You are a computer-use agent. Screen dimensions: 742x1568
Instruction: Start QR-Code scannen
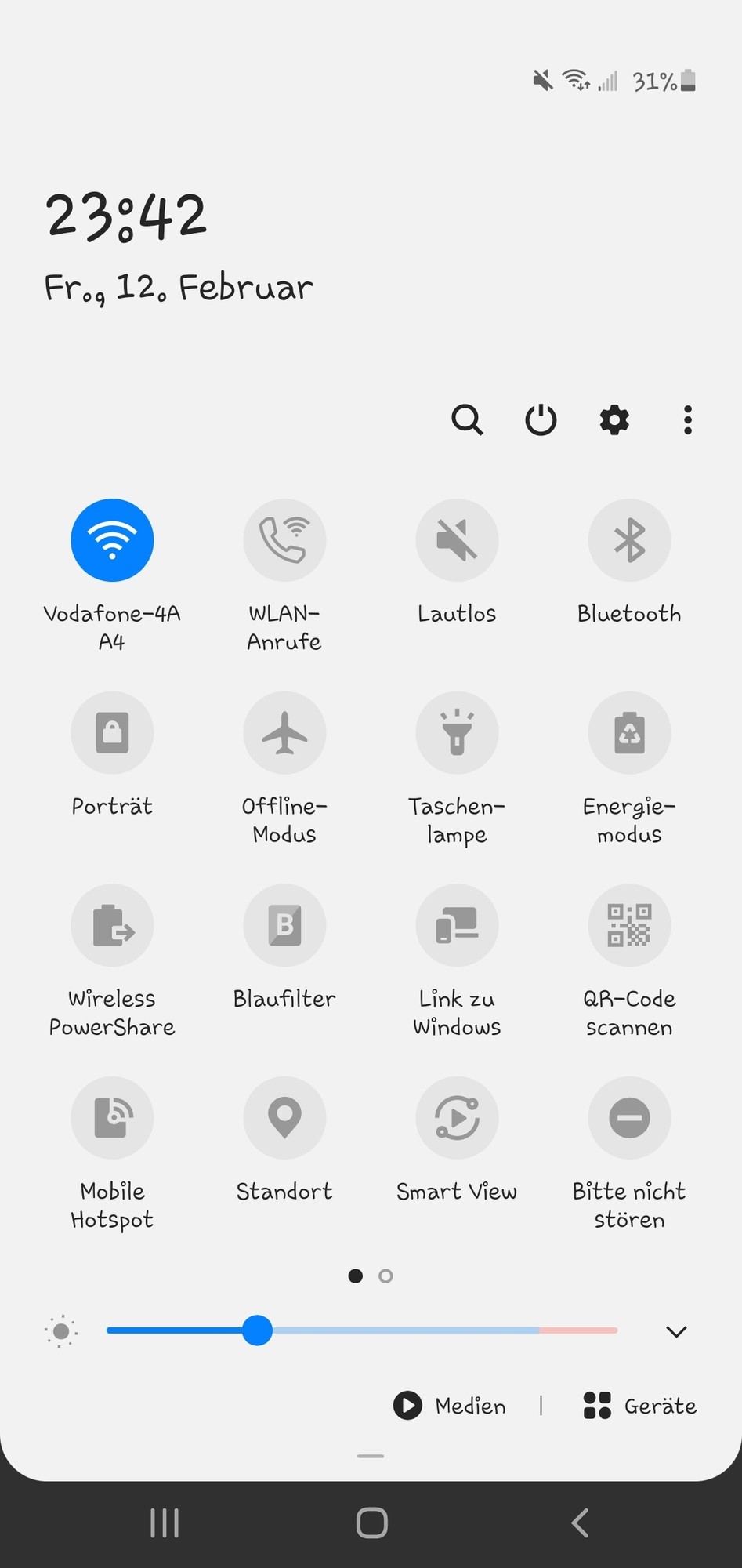pos(629,925)
